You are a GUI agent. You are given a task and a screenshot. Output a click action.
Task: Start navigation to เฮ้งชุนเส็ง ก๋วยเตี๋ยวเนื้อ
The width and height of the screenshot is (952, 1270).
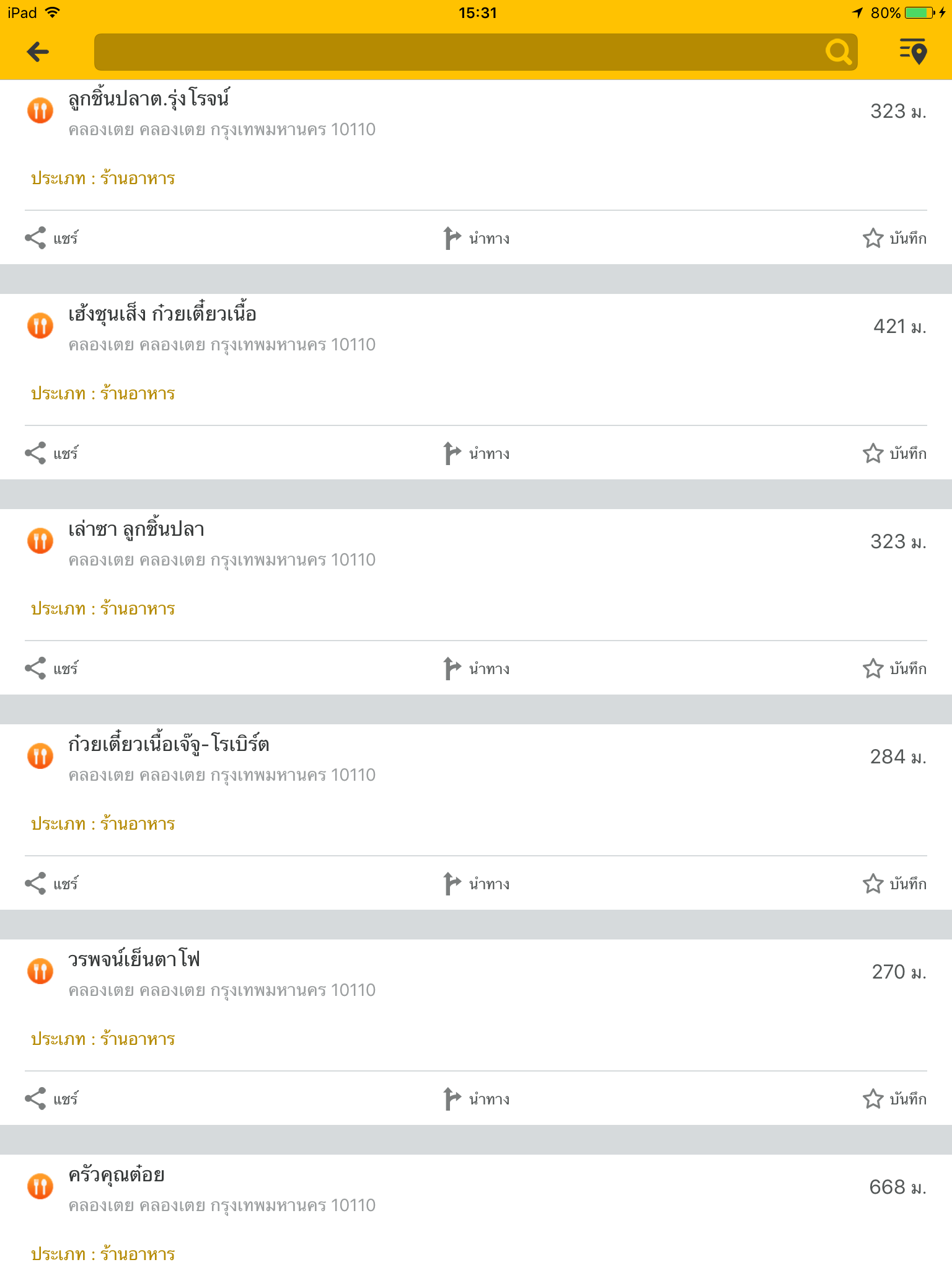coord(477,453)
